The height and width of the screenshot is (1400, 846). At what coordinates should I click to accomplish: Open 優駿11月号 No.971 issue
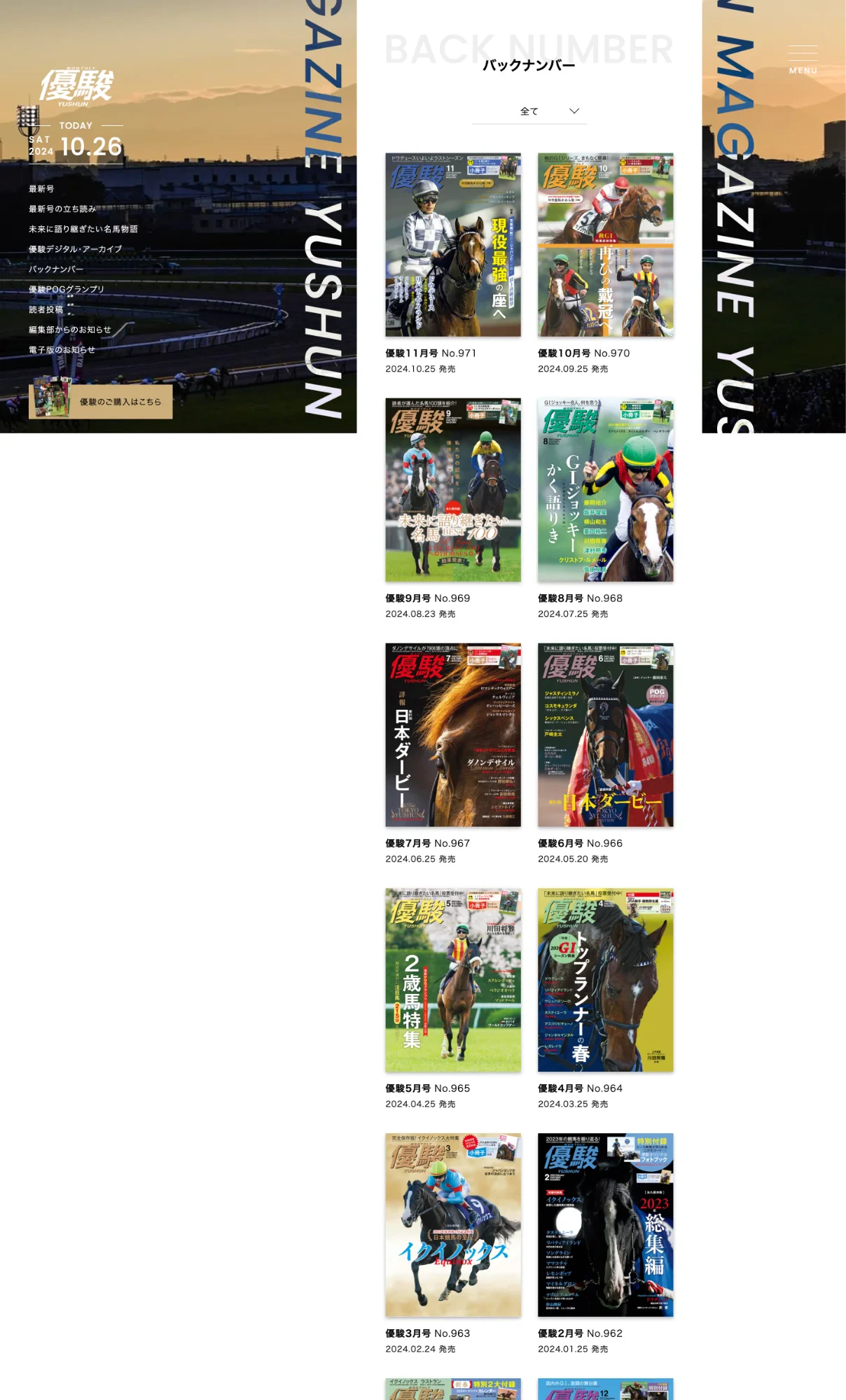[x=453, y=245]
